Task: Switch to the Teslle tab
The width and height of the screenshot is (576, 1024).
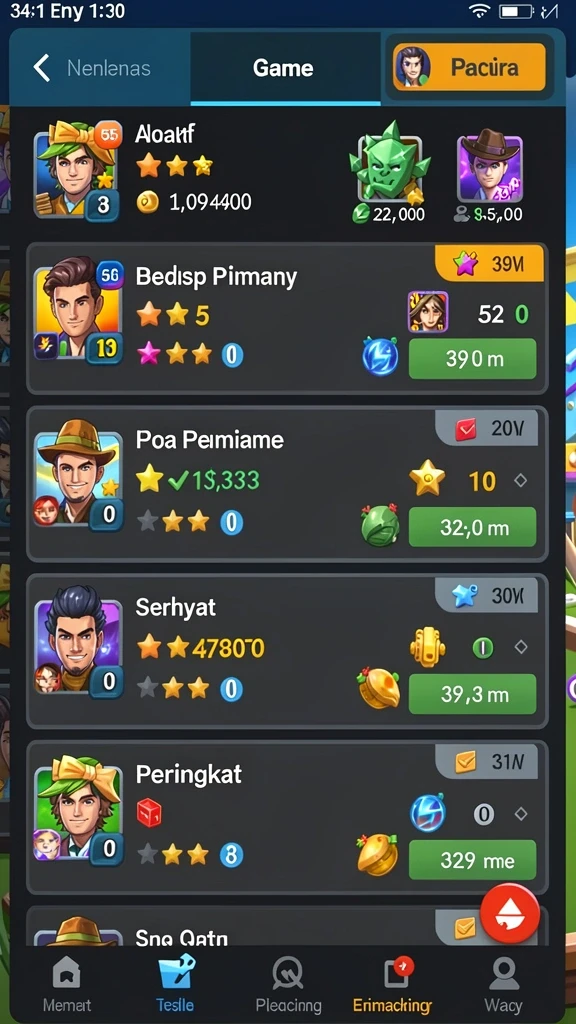Action: 175,984
